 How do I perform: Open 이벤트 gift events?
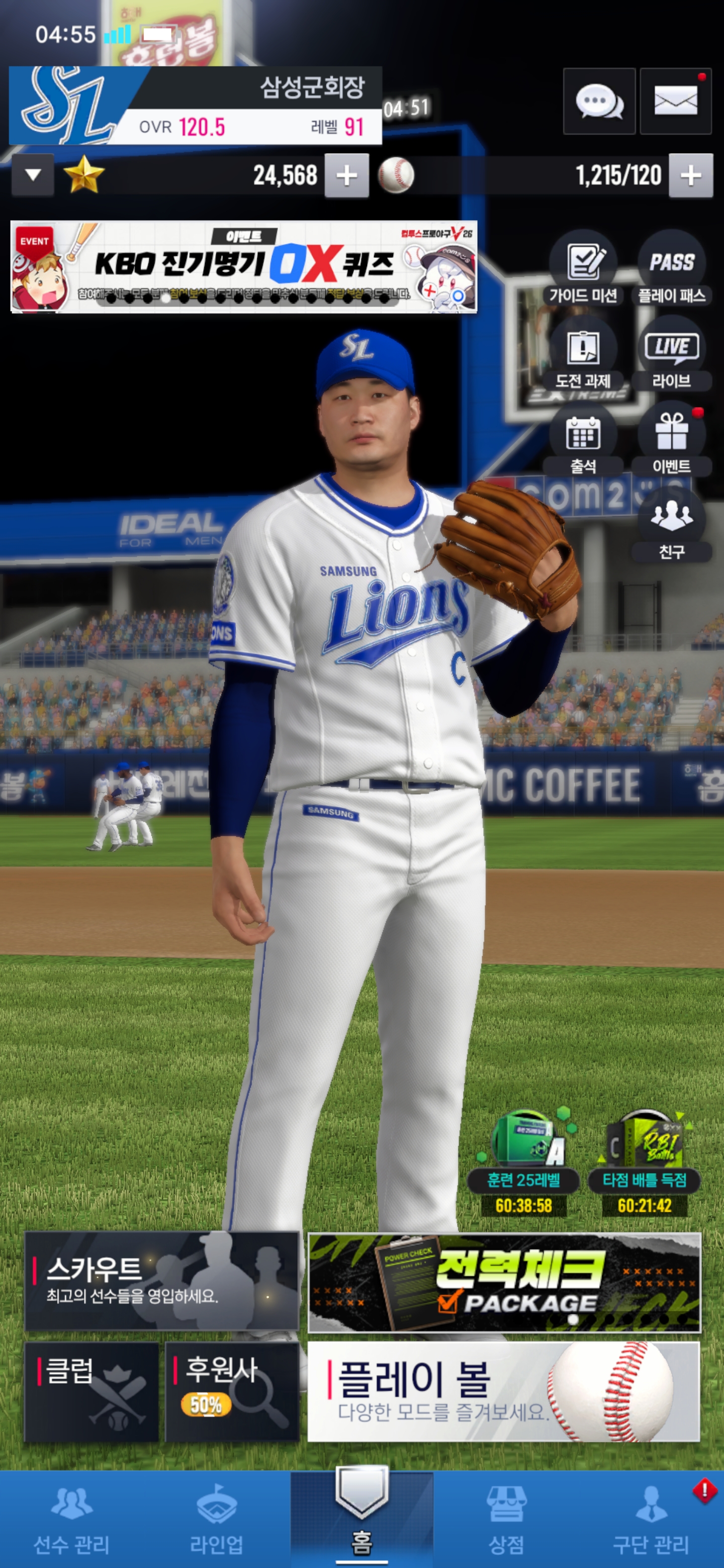(672, 439)
